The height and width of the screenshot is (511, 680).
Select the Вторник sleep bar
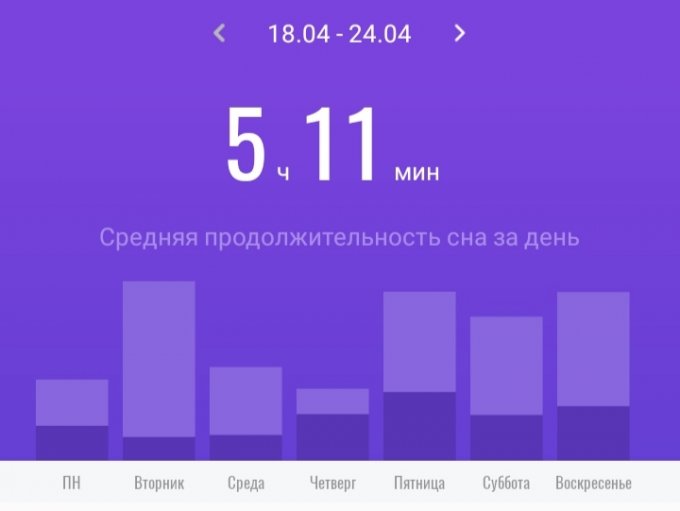coord(159,370)
